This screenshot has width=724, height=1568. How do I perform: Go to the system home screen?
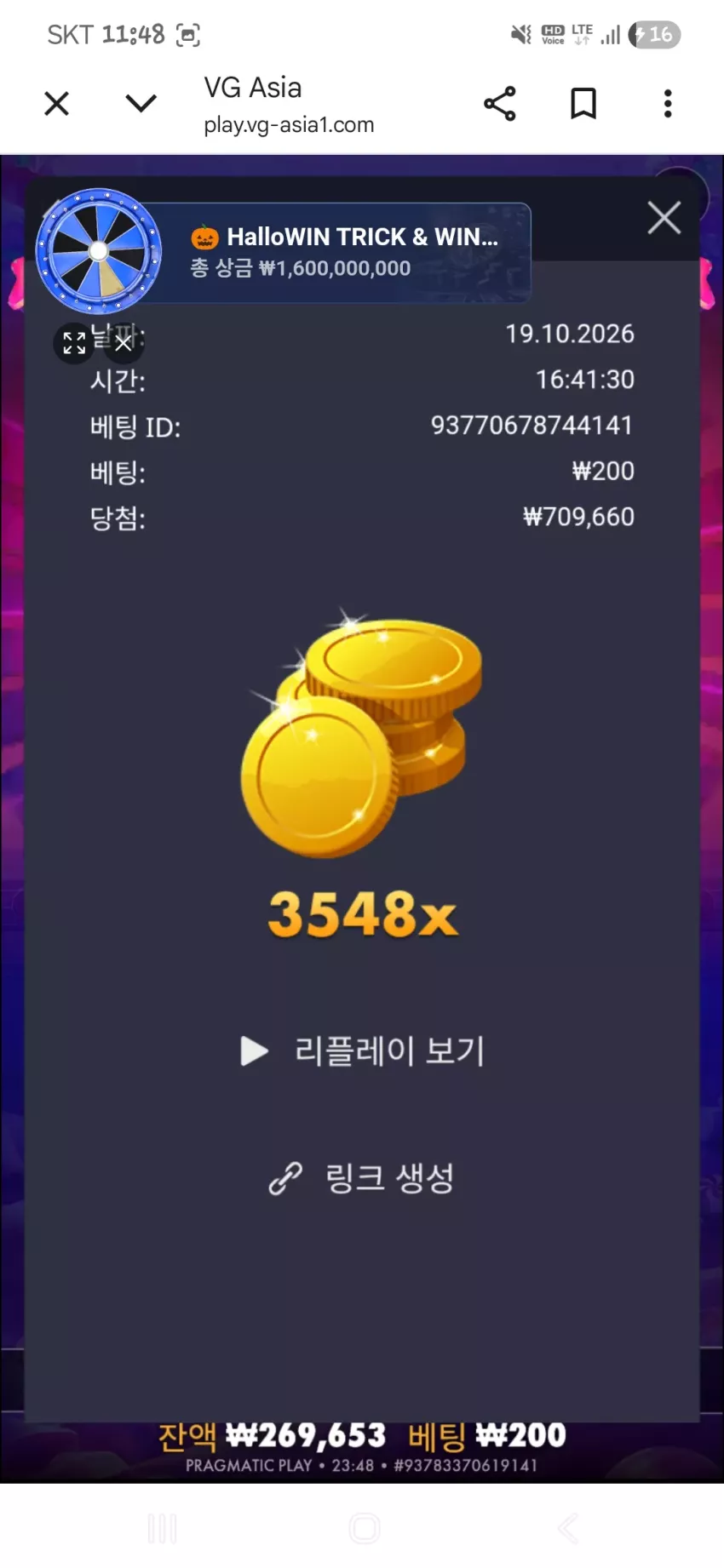pyautogui.click(x=365, y=1529)
